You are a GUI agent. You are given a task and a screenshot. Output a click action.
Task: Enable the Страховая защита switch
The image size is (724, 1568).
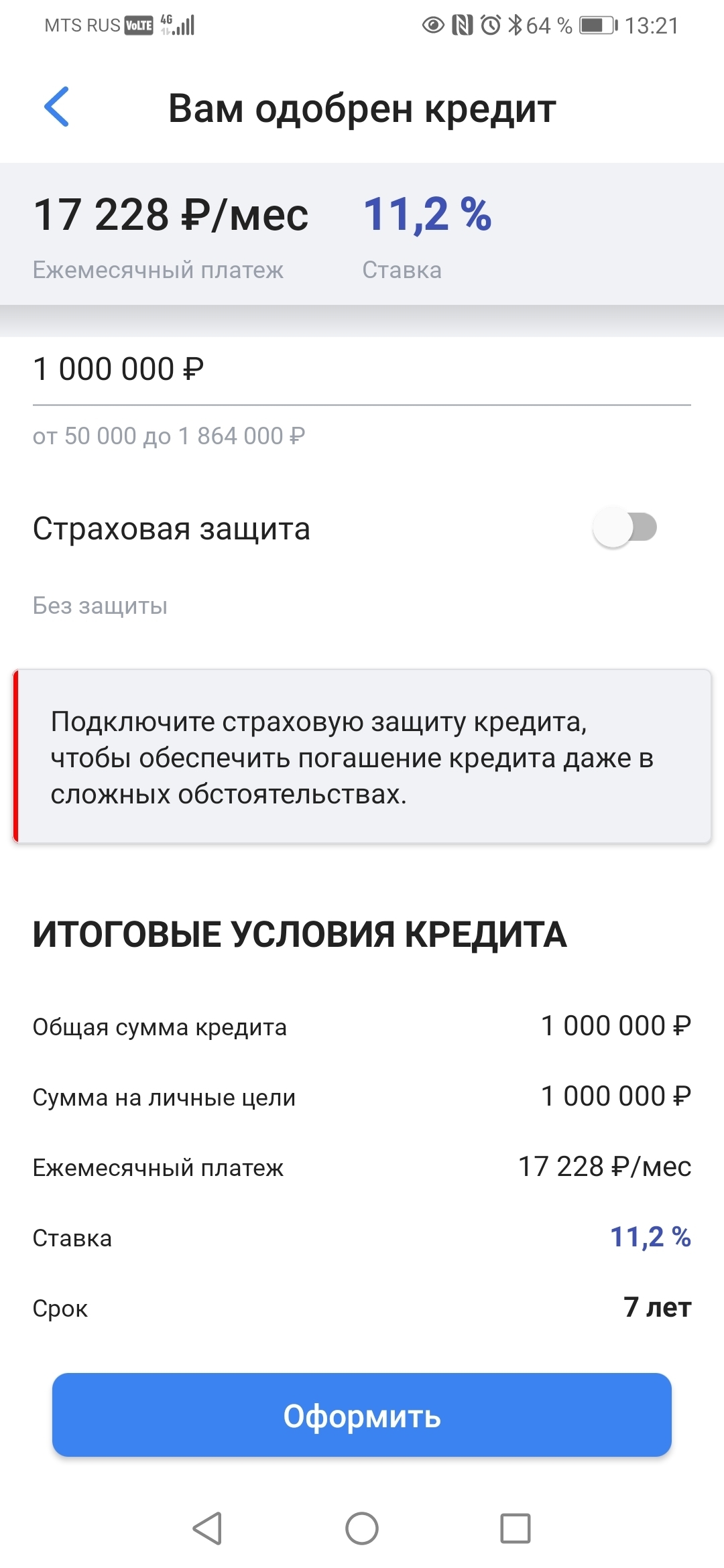click(x=624, y=528)
